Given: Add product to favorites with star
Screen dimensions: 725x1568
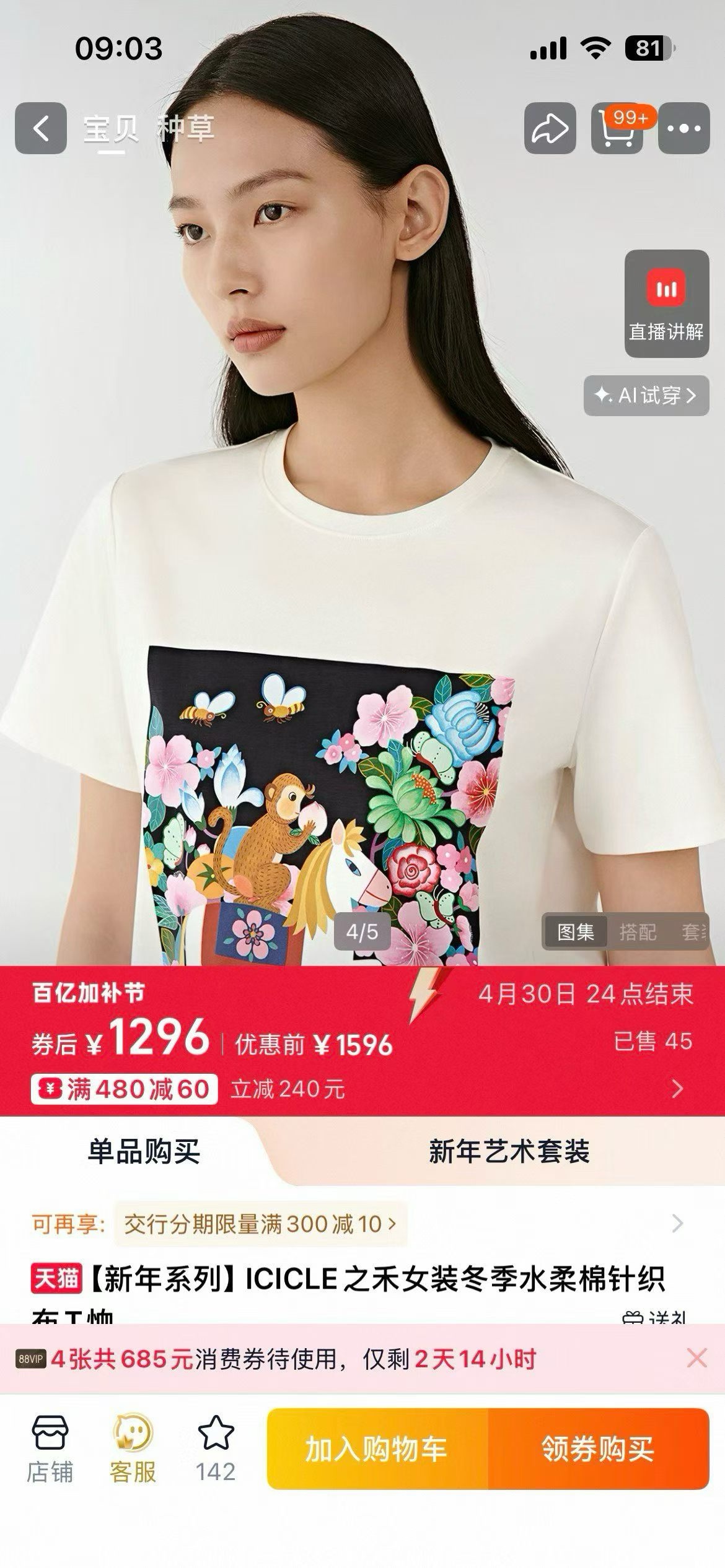Looking at the screenshot, I should (x=216, y=1449).
